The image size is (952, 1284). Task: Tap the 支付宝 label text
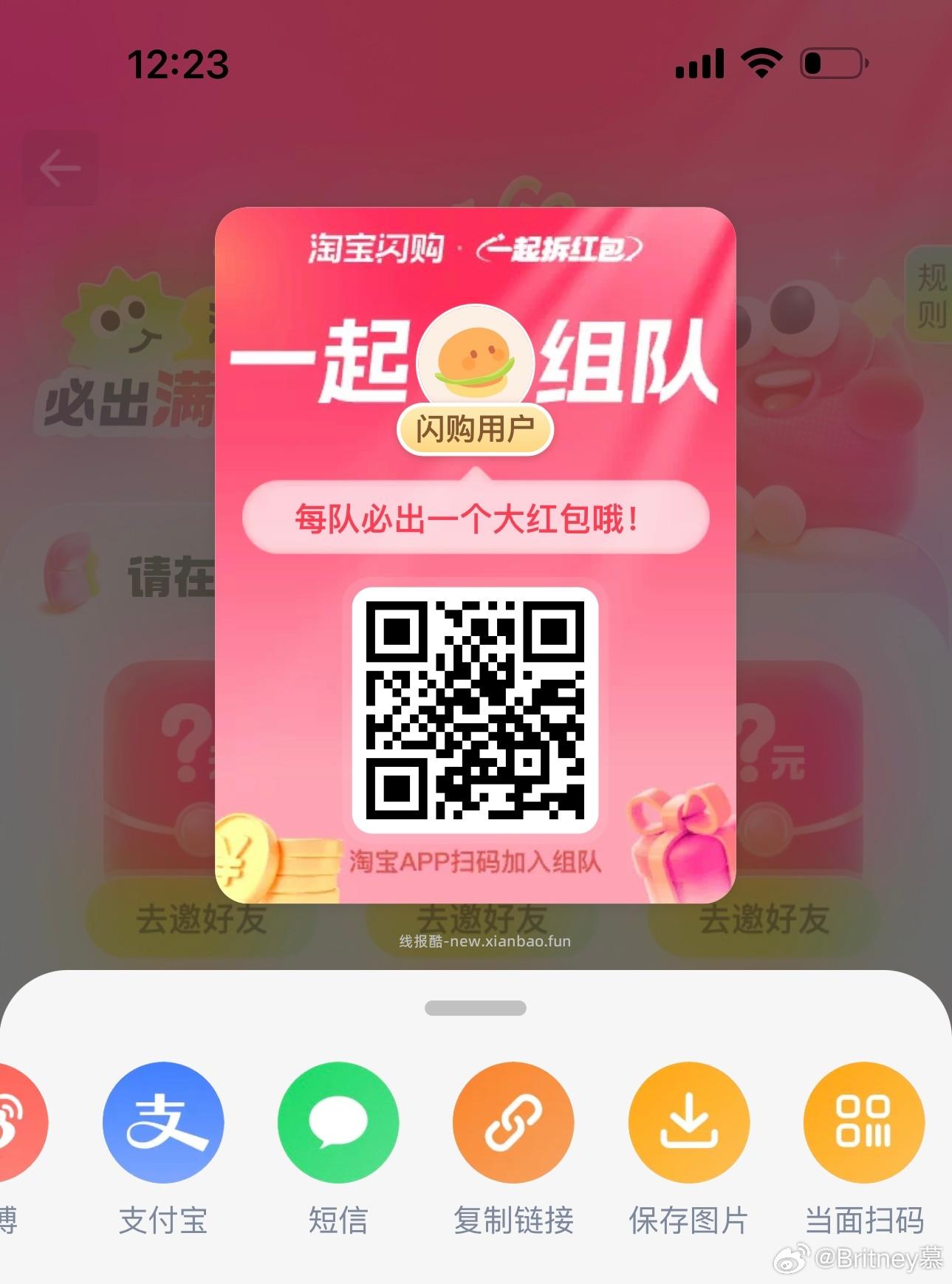[x=162, y=1219]
